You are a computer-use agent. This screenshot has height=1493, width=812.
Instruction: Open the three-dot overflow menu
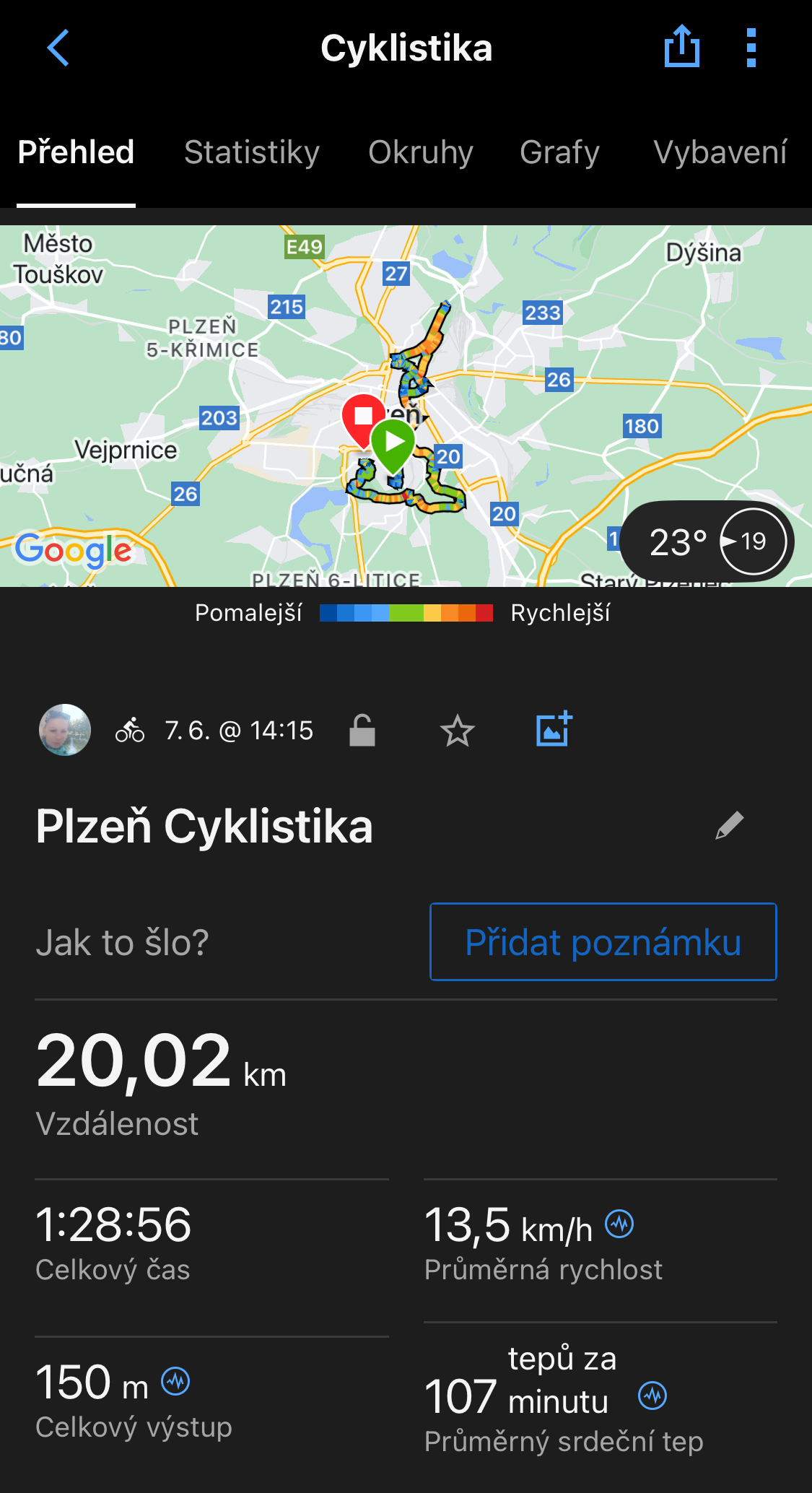coord(751,48)
